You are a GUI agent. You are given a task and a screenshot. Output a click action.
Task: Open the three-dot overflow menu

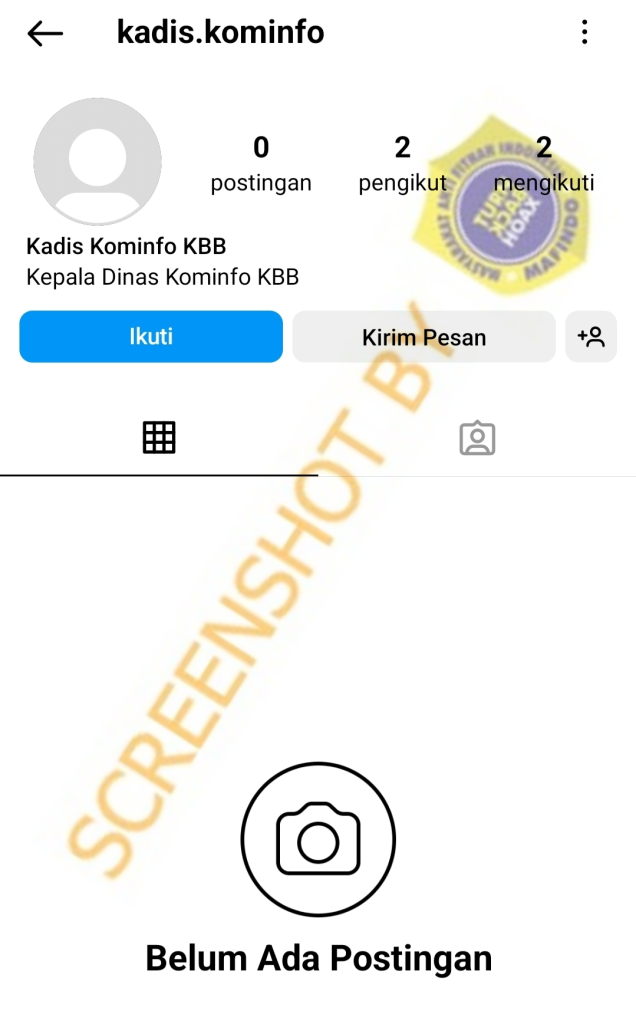tap(585, 33)
